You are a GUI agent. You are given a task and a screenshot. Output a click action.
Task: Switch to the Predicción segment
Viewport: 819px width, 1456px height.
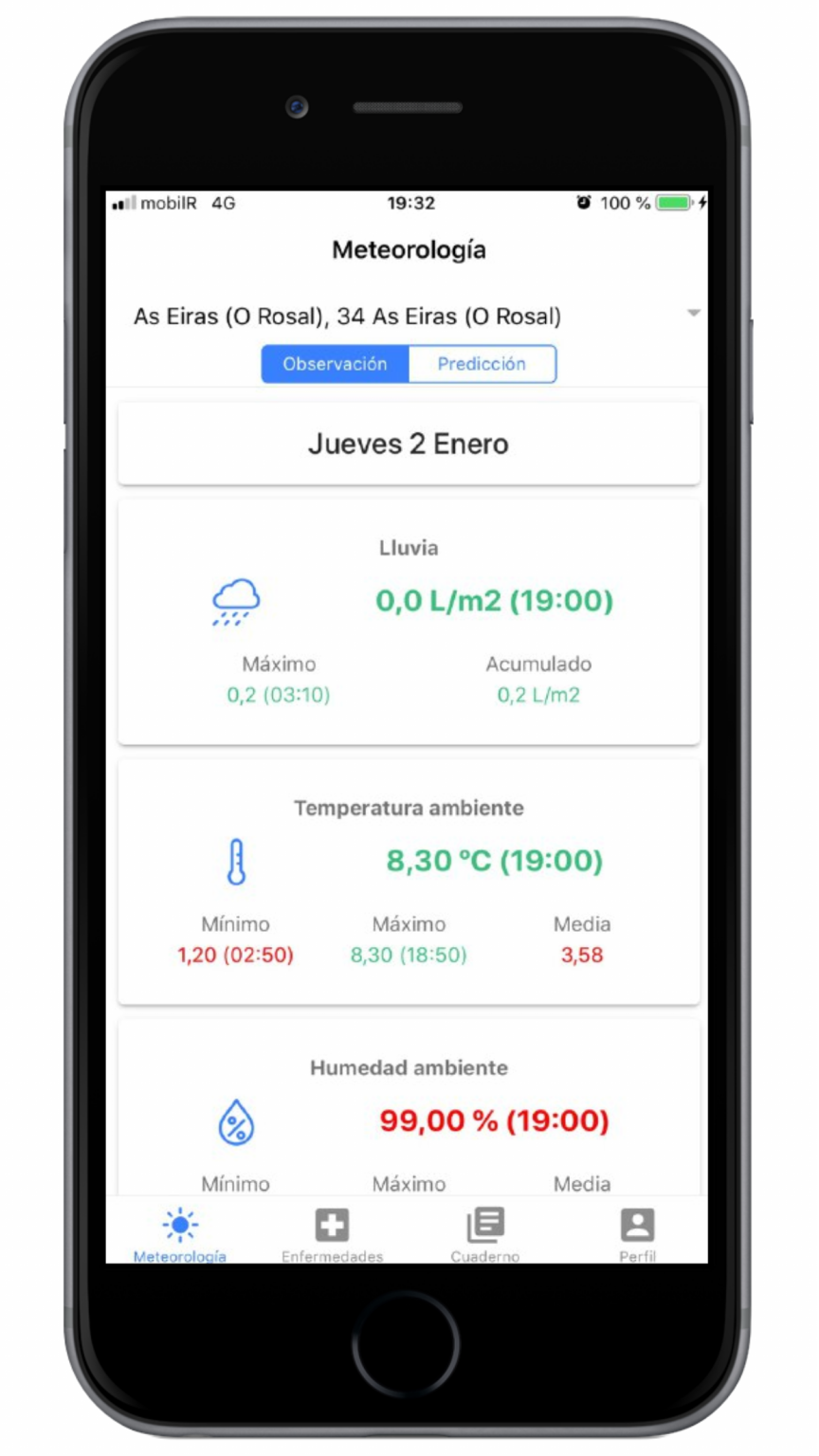(482, 364)
